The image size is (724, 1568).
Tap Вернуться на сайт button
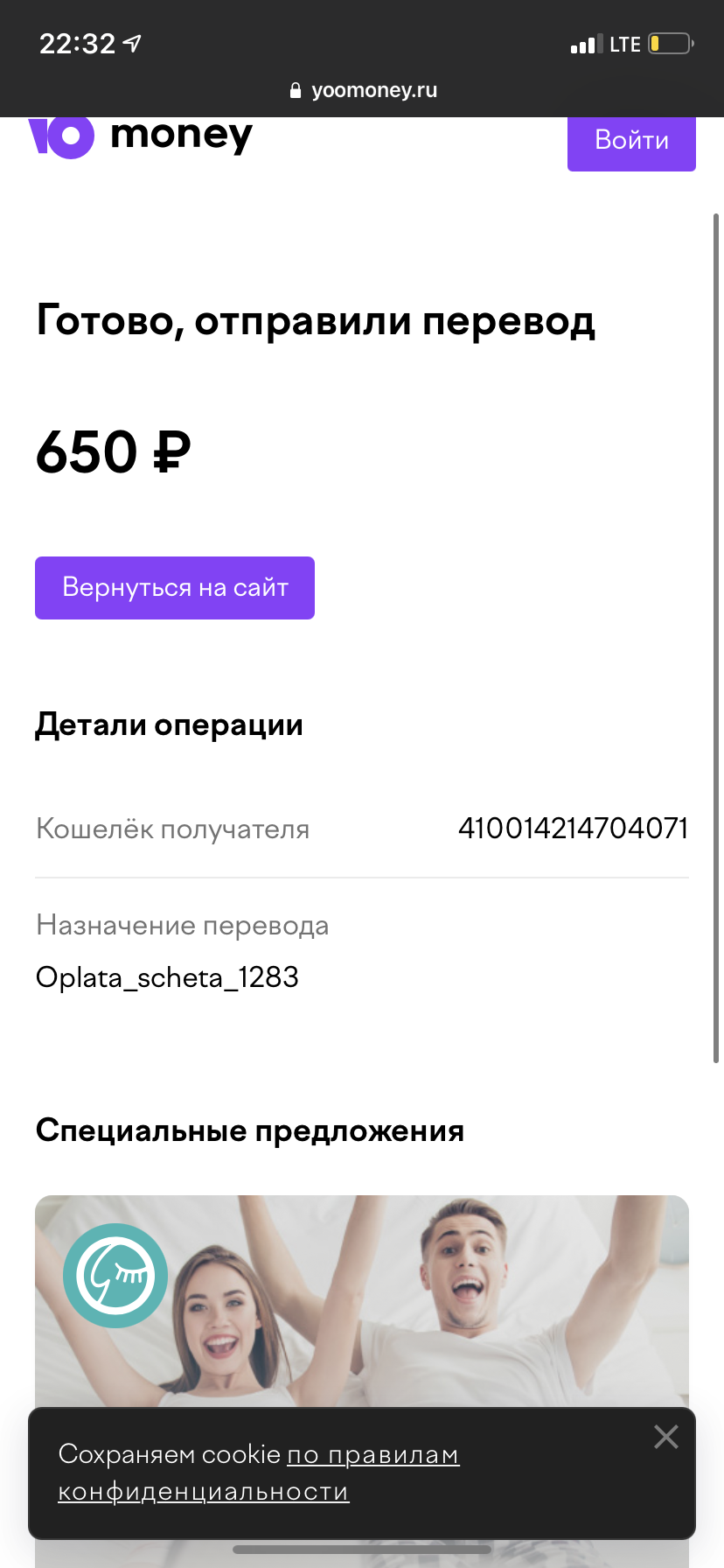point(175,588)
